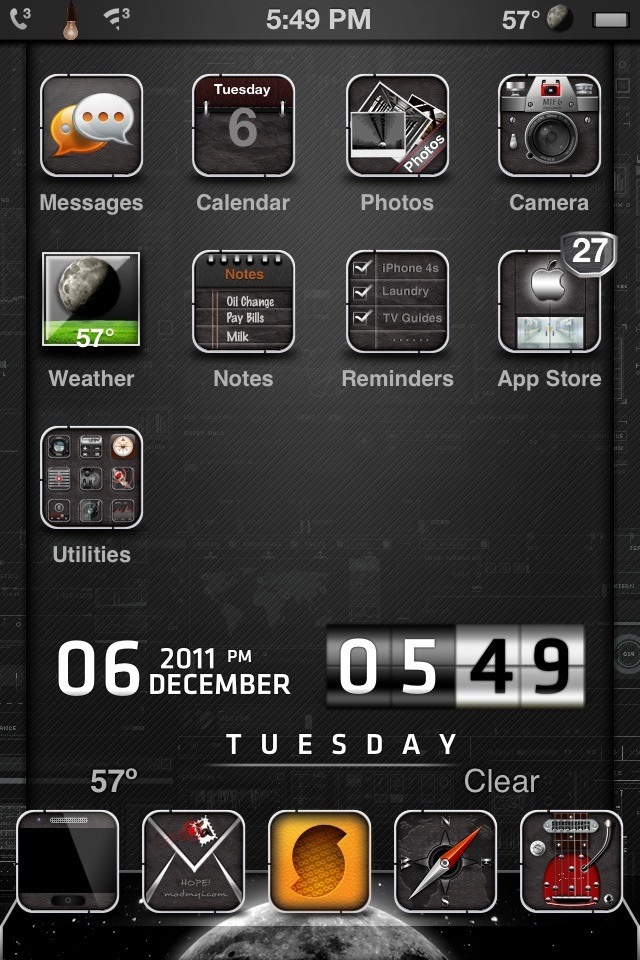The height and width of the screenshot is (960, 640).
Task: Expand the Utilities folder
Action: point(91,477)
